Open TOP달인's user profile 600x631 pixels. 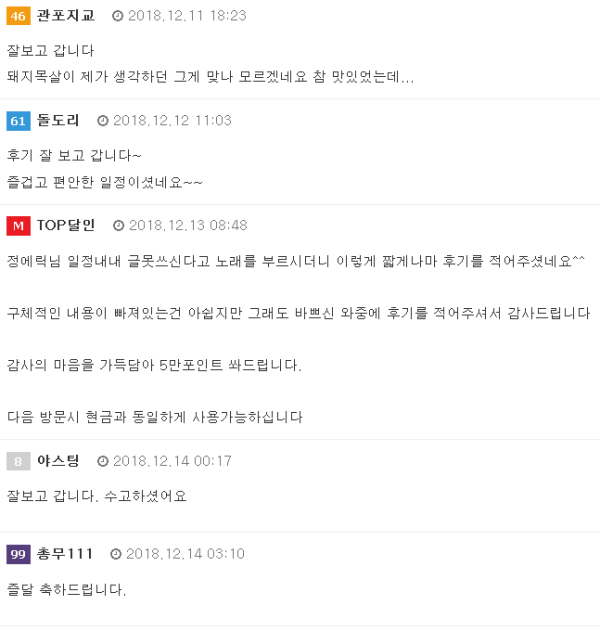66,225
